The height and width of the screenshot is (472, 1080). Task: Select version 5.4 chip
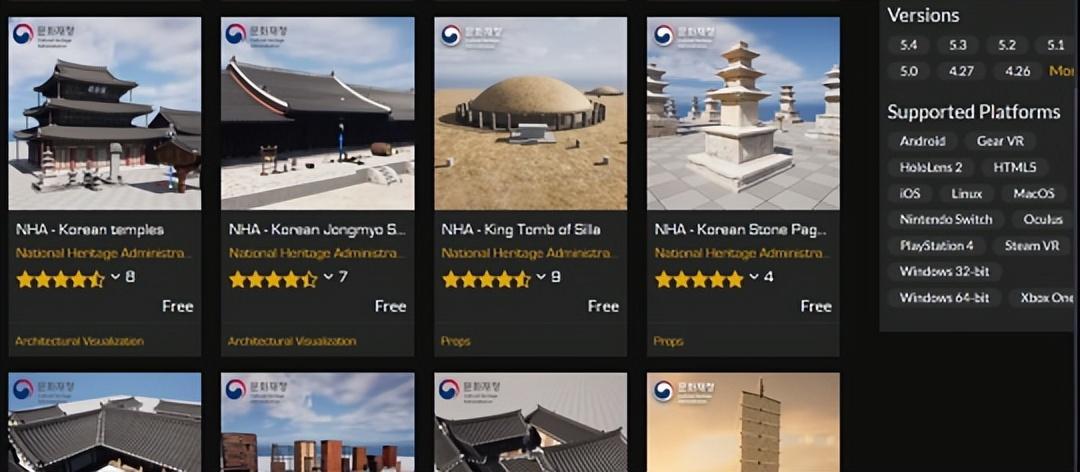(908, 45)
